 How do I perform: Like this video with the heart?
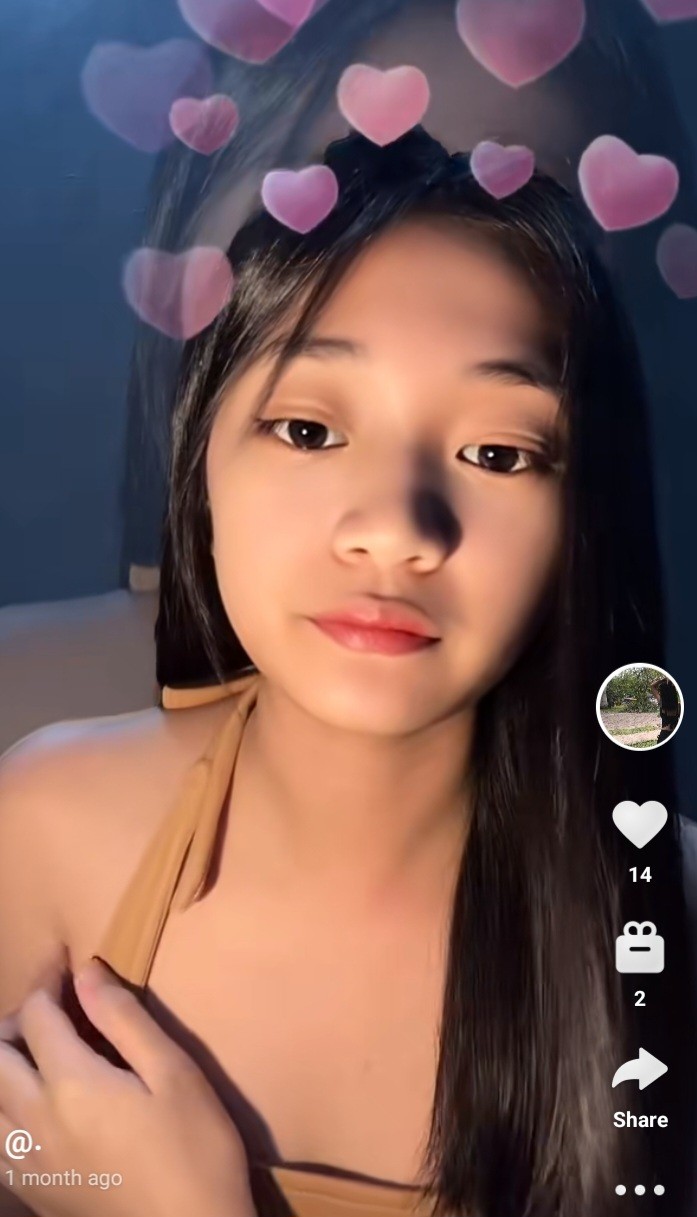(x=640, y=825)
